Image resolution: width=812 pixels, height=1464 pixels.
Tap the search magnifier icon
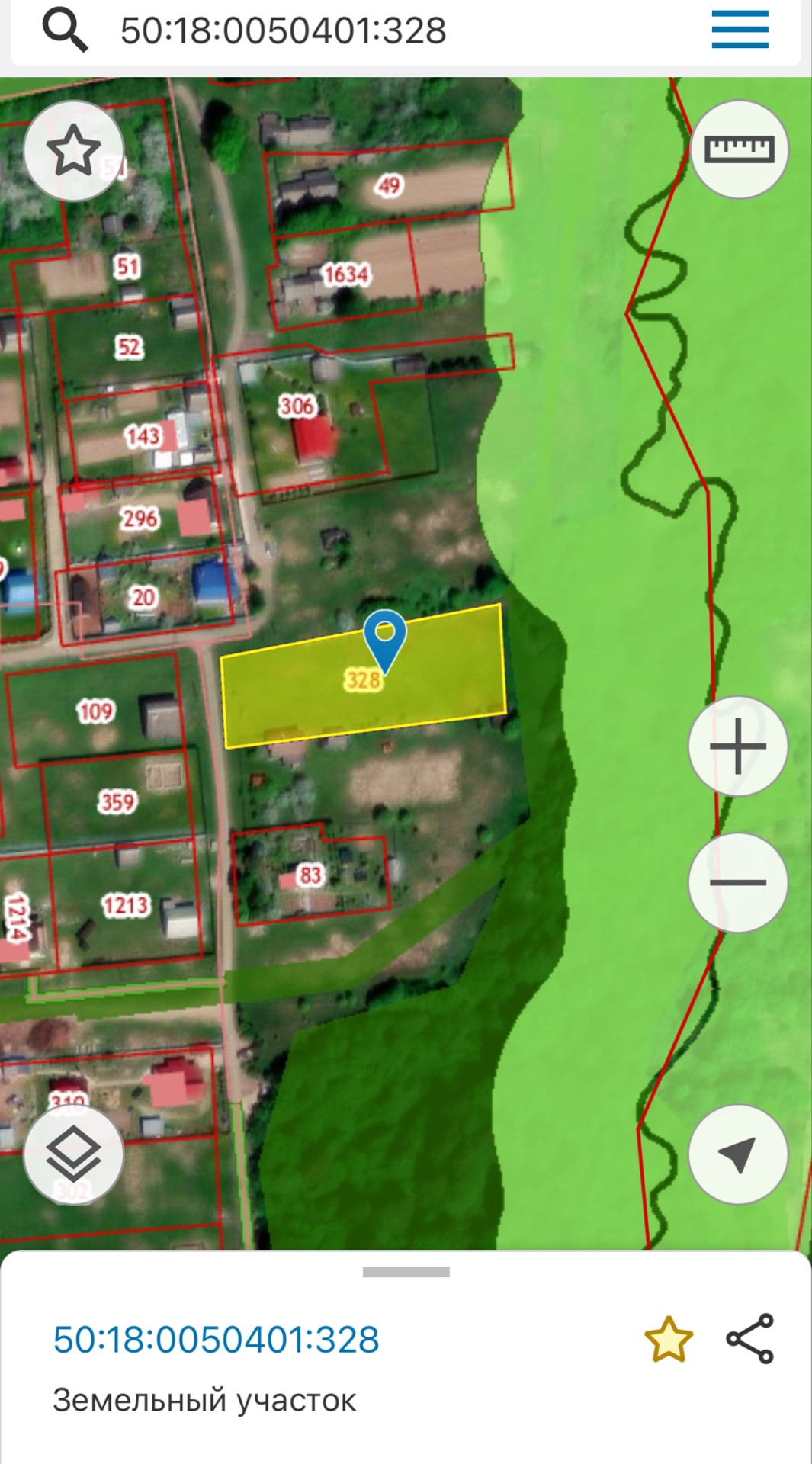point(65,30)
